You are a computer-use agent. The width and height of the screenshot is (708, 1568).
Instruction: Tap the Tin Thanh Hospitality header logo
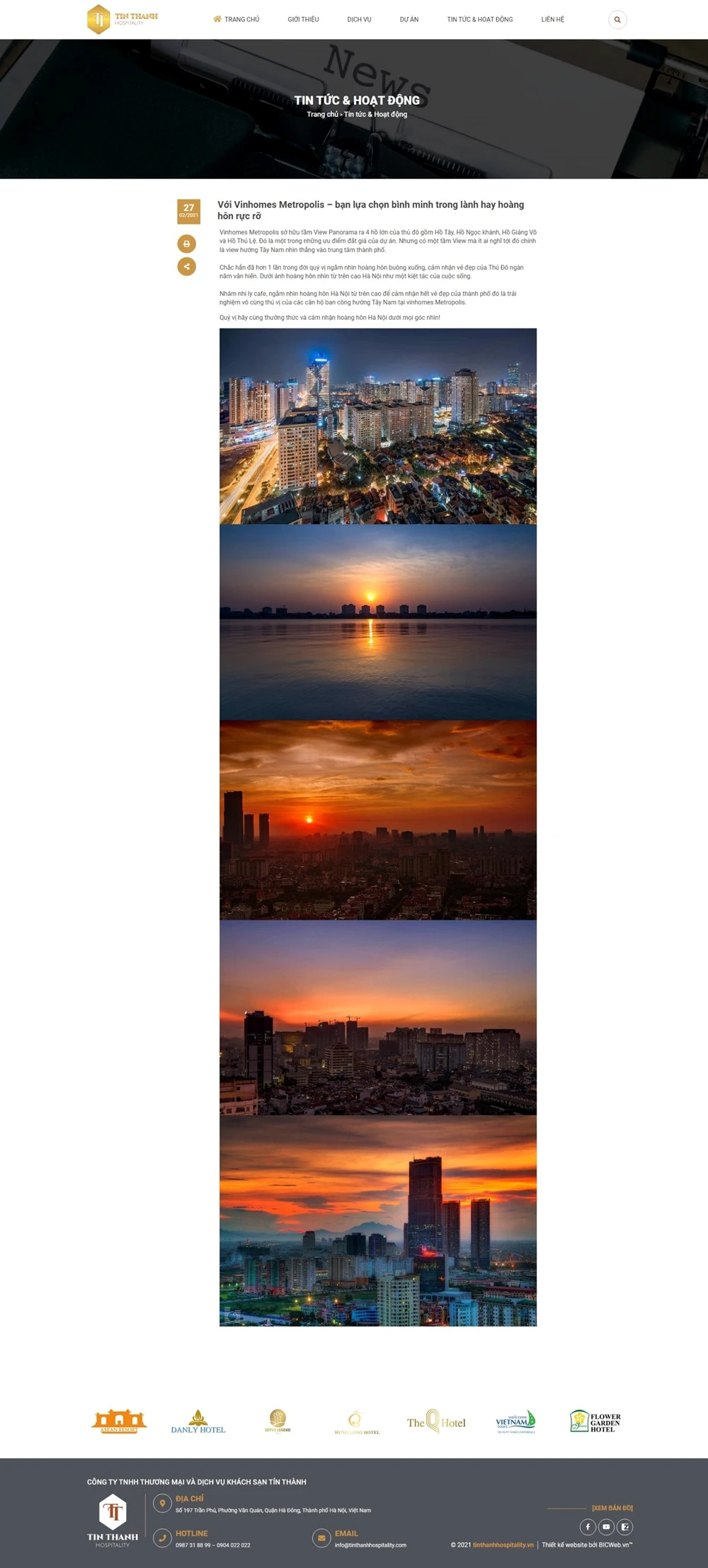coord(122,19)
